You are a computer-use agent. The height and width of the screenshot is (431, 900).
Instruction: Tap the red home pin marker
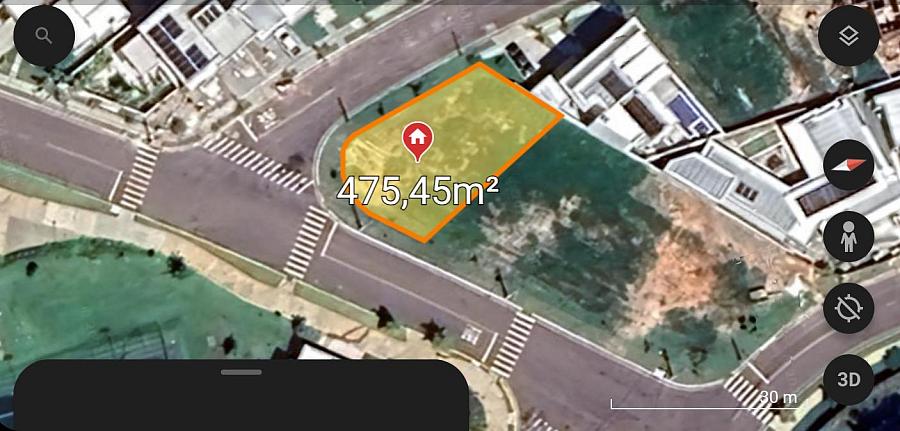[417, 141]
